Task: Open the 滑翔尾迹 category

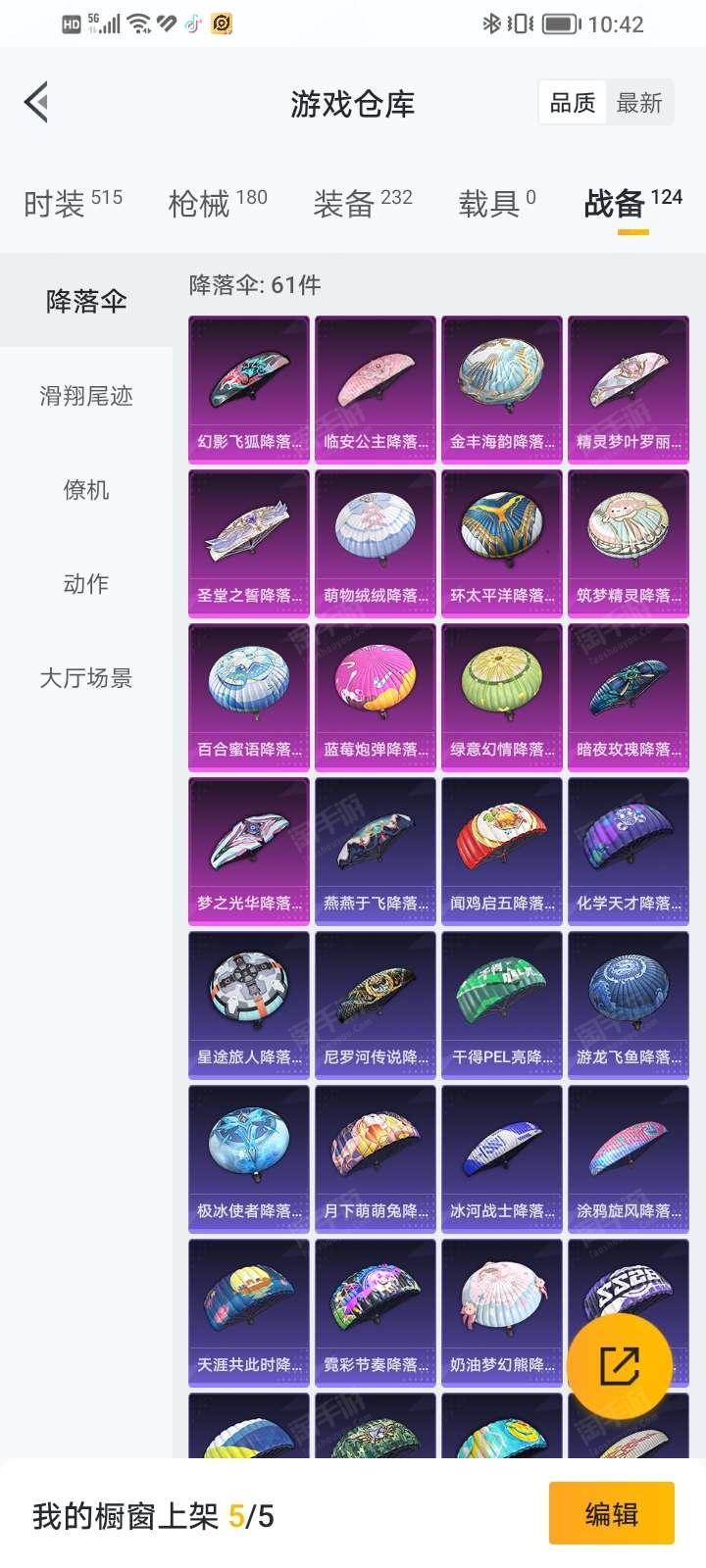Action: tap(86, 395)
